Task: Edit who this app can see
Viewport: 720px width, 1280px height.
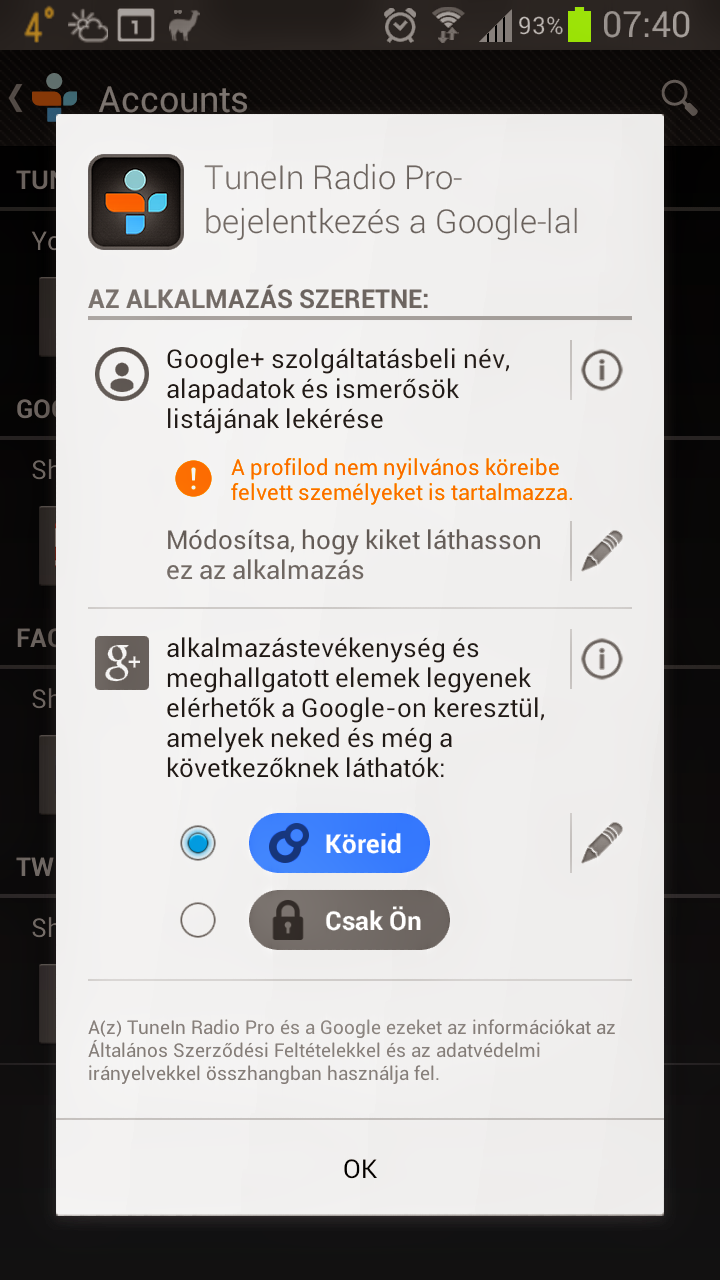Action: 602,551
